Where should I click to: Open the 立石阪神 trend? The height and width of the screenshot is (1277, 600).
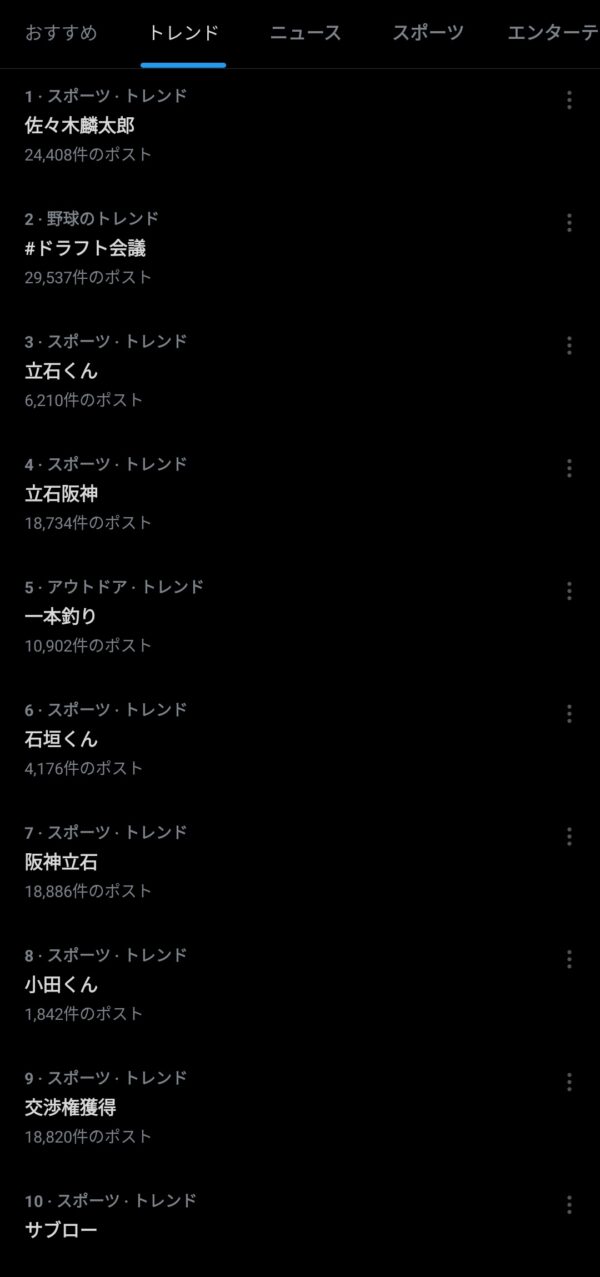pos(62,494)
